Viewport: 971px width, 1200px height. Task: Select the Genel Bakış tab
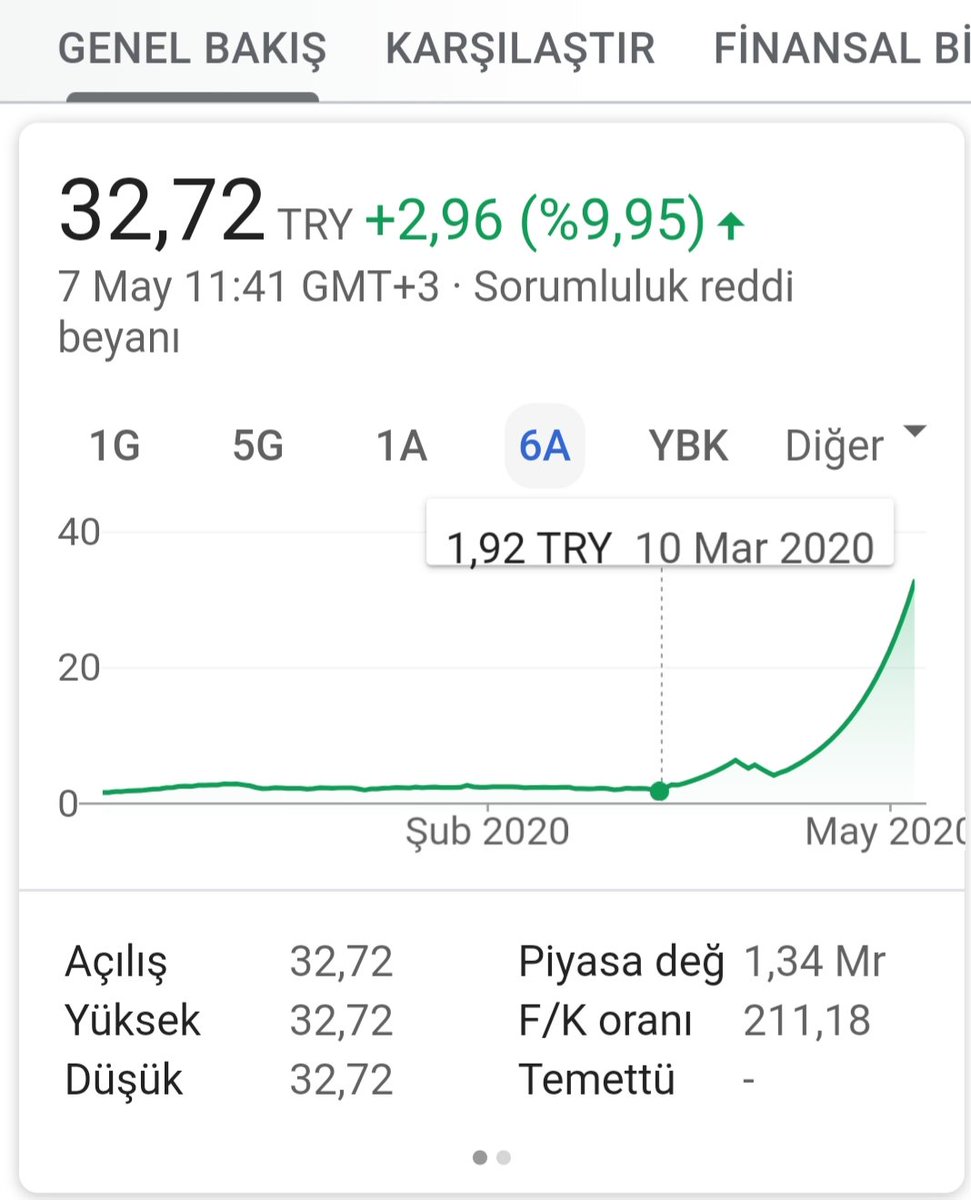[x=192, y=48]
